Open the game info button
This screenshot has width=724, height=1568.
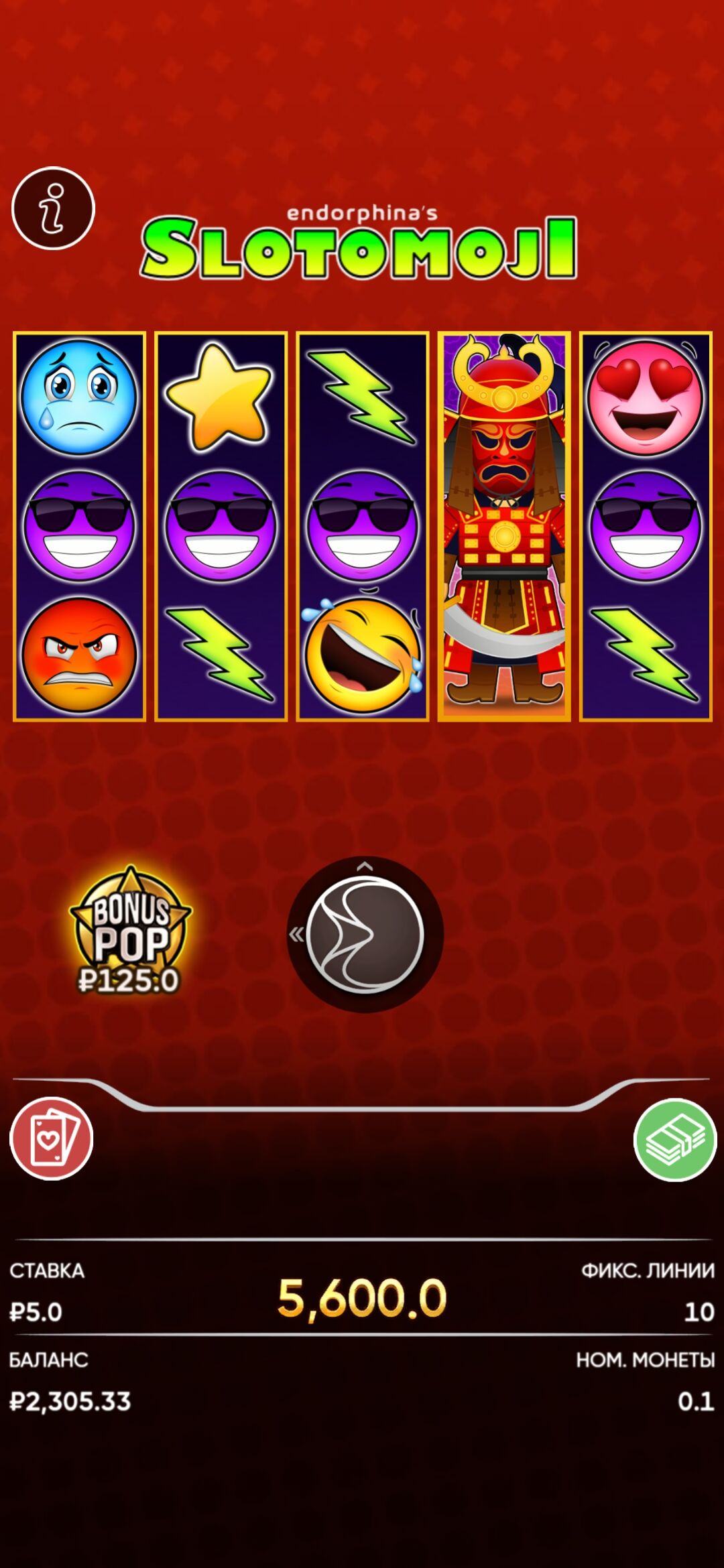53,208
